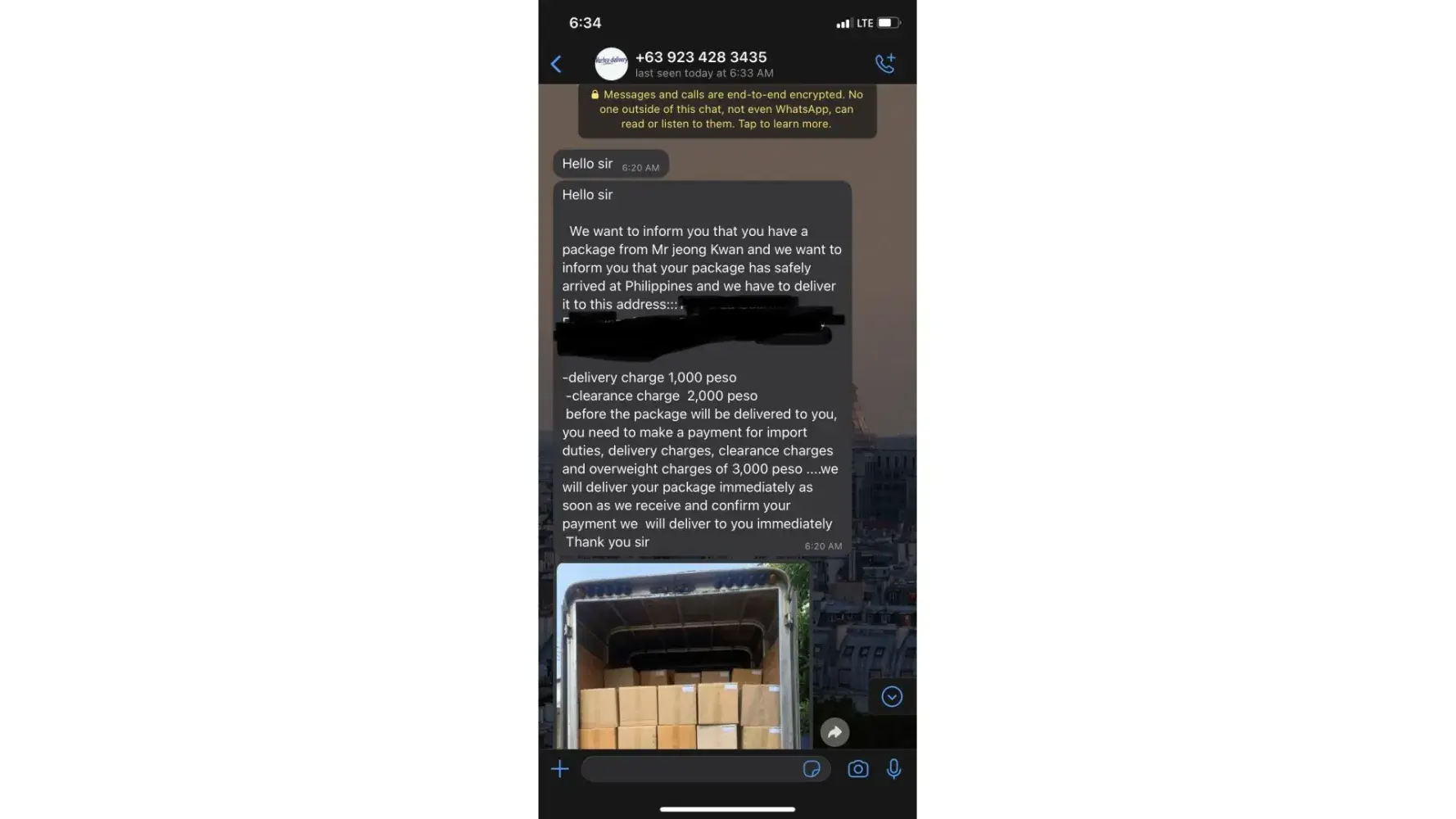
Task: Open the sticker picker
Action: (812, 769)
